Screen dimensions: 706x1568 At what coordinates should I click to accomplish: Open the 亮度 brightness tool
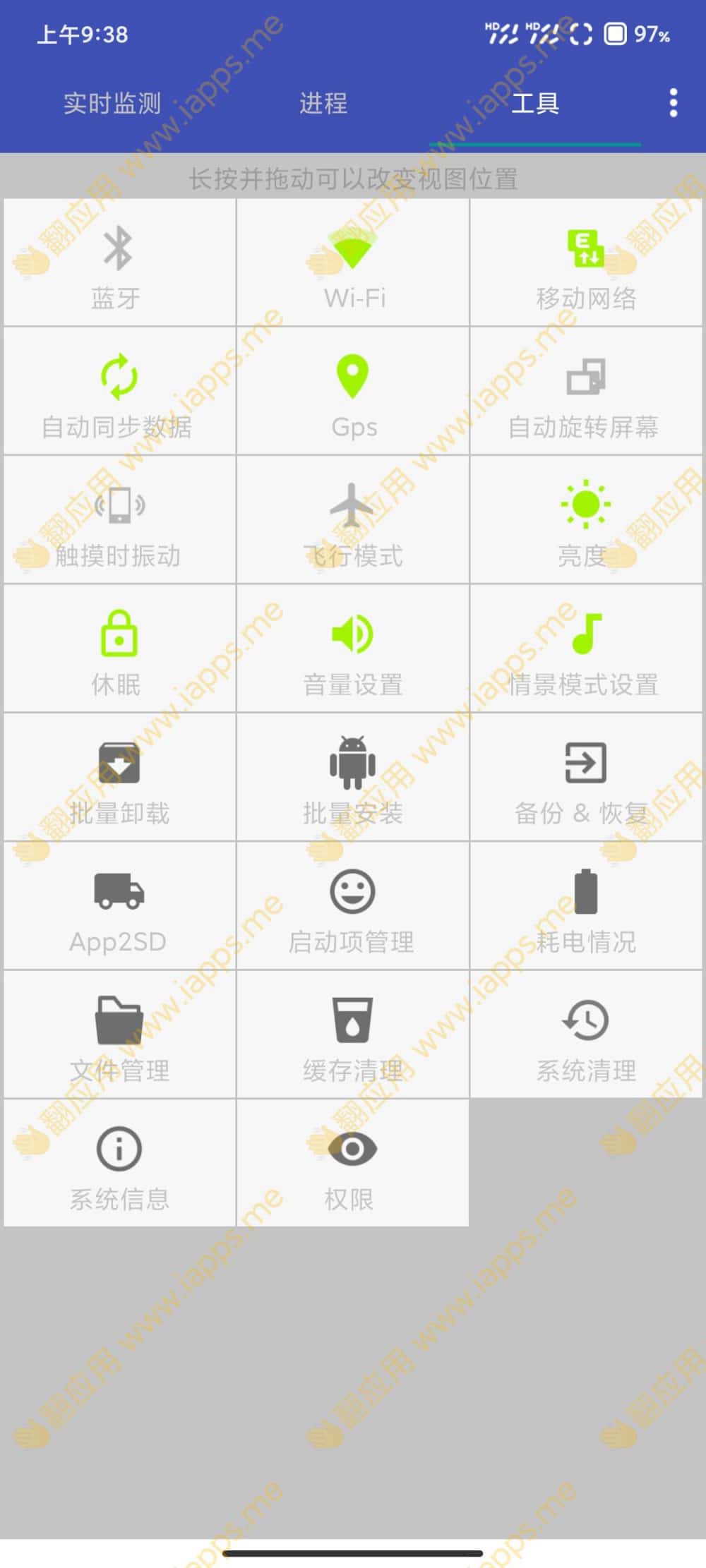[586, 520]
